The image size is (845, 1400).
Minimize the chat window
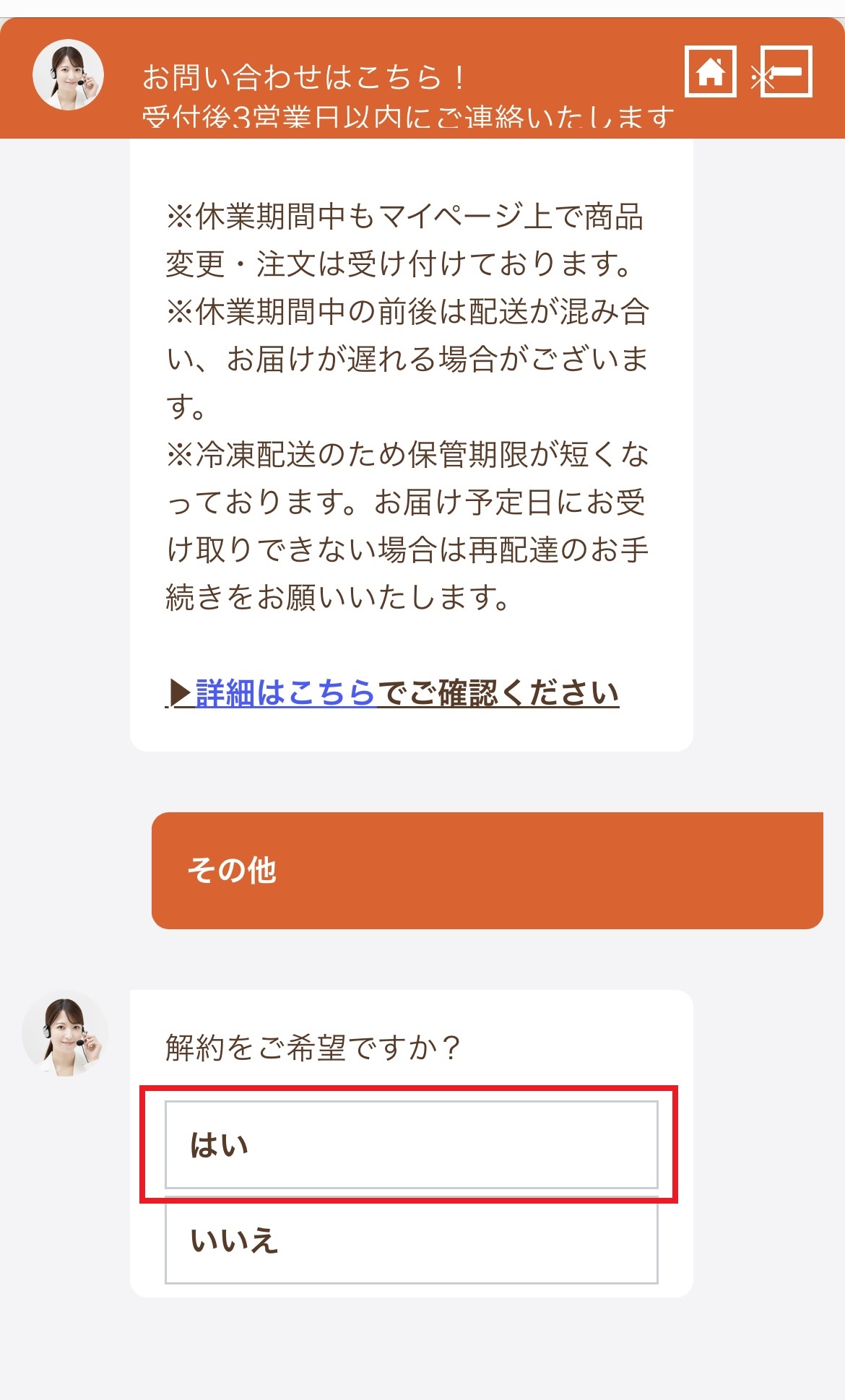coord(787,71)
